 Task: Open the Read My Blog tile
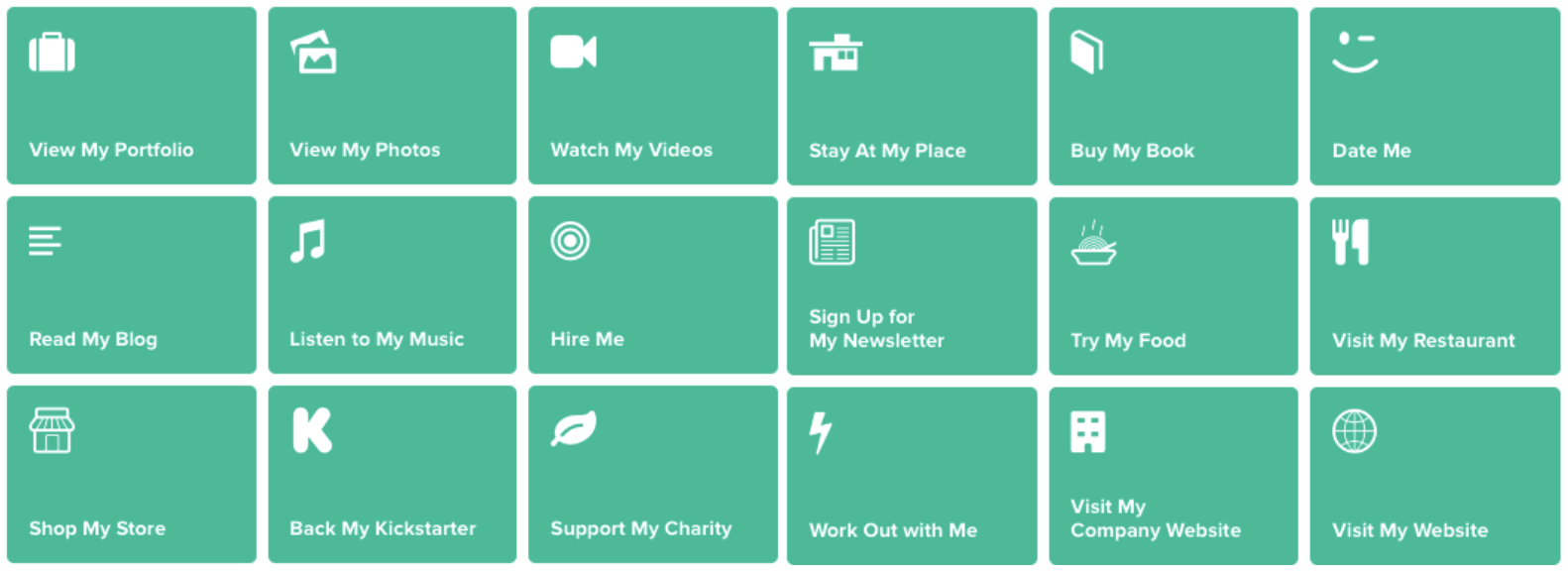tap(131, 285)
